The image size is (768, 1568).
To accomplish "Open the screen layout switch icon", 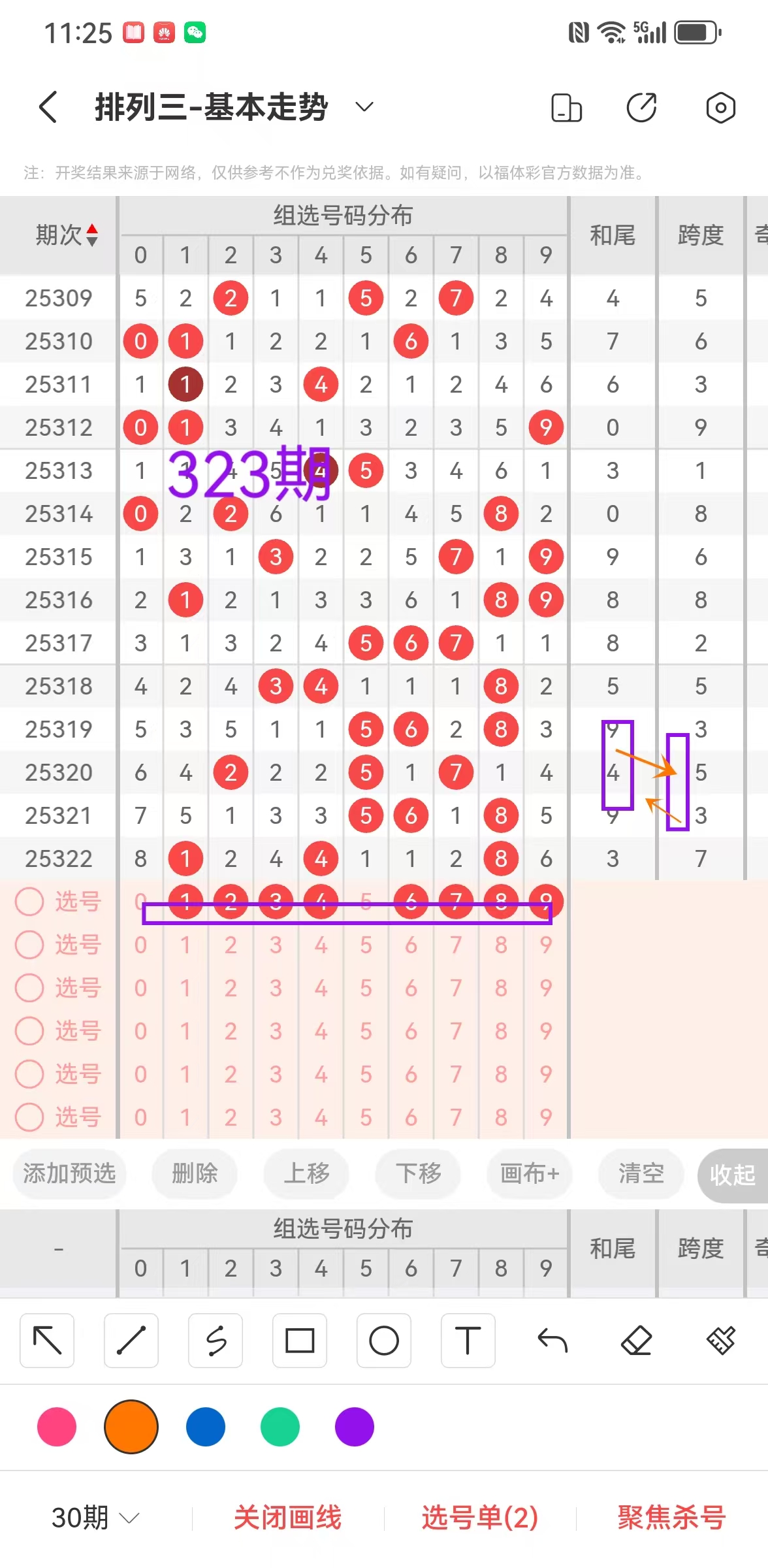I will pyautogui.click(x=566, y=108).
